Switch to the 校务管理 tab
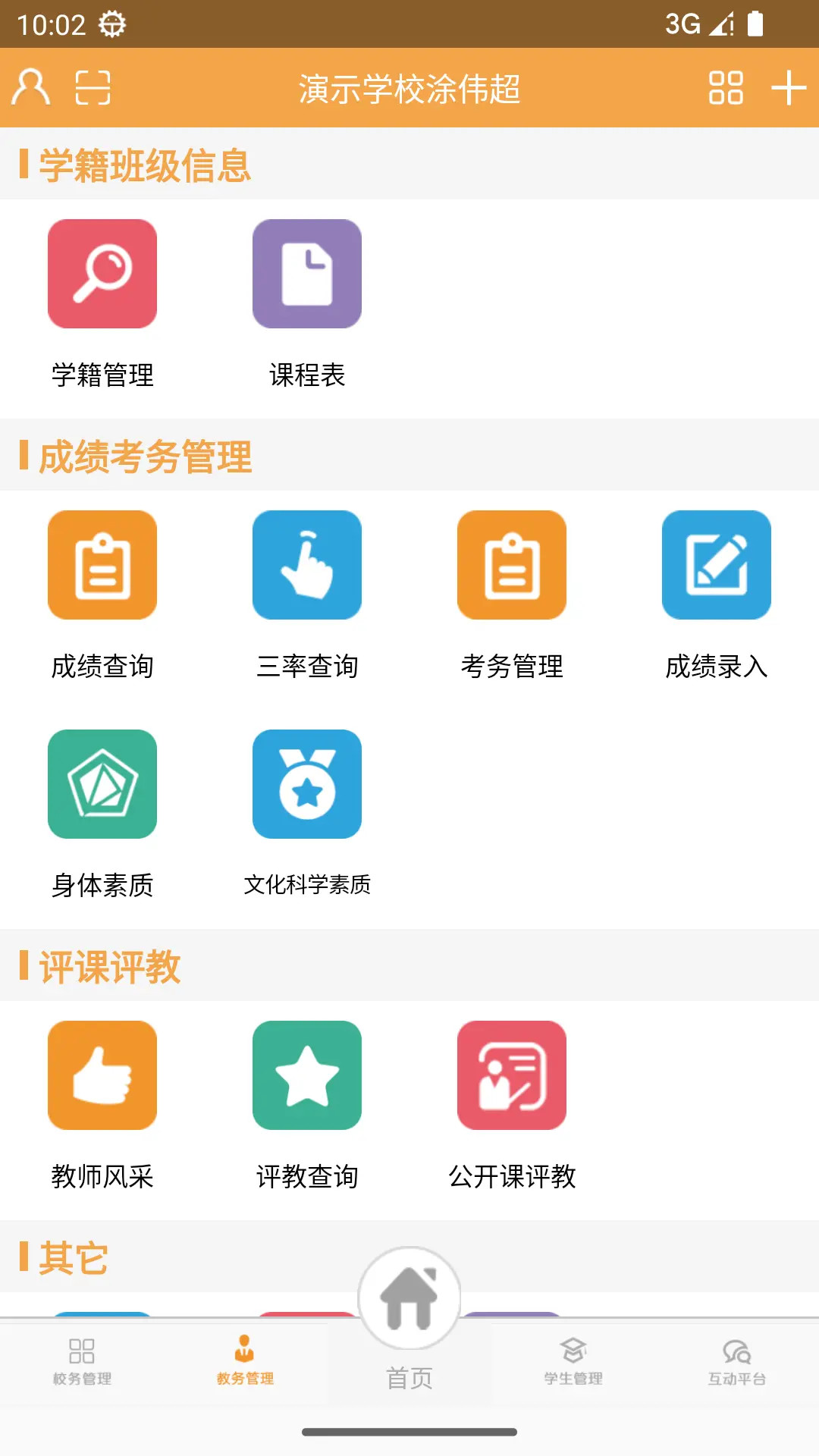This screenshot has width=819, height=1456. [x=82, y=1362]
